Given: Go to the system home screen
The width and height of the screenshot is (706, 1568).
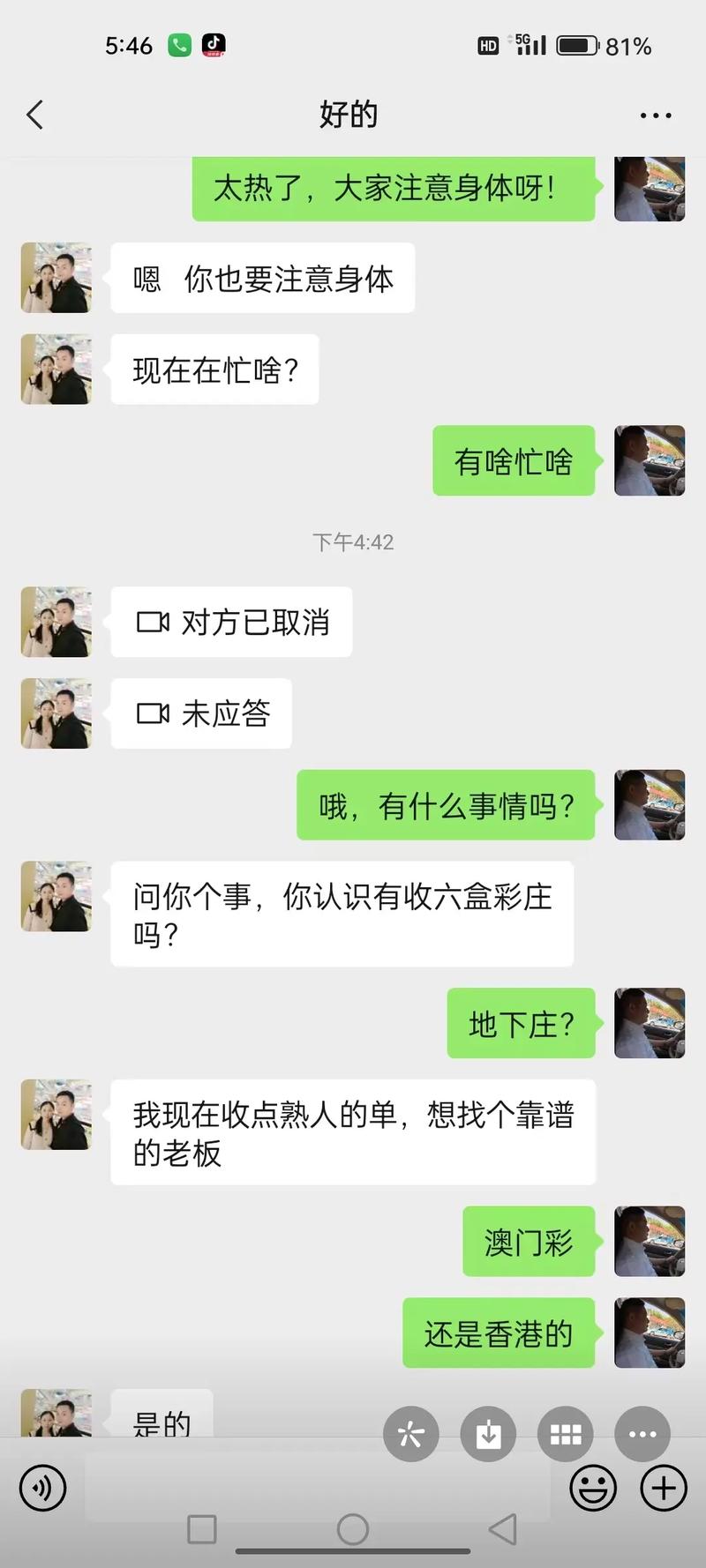Looking at the screenshot, I should (352, 1529).
